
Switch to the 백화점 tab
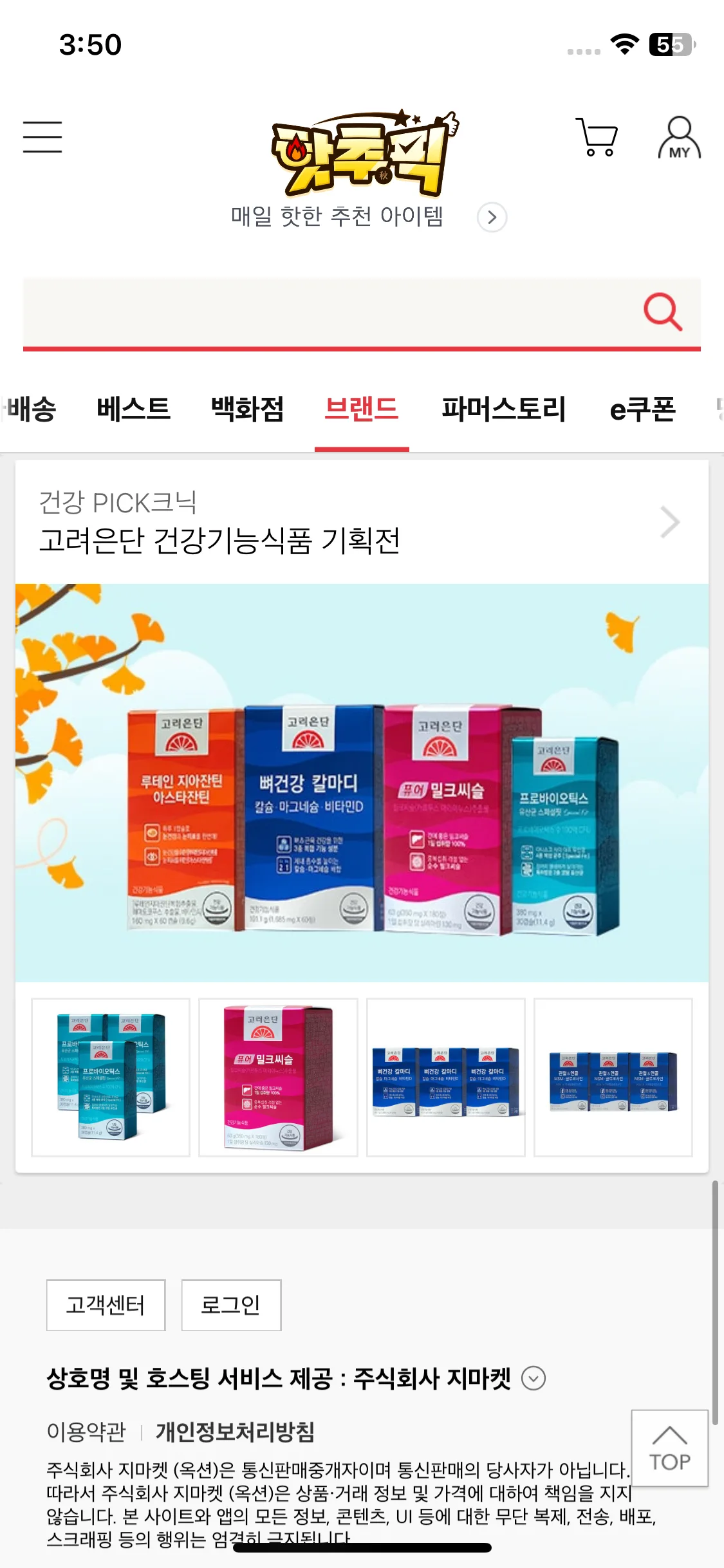[x=248, y=409]
